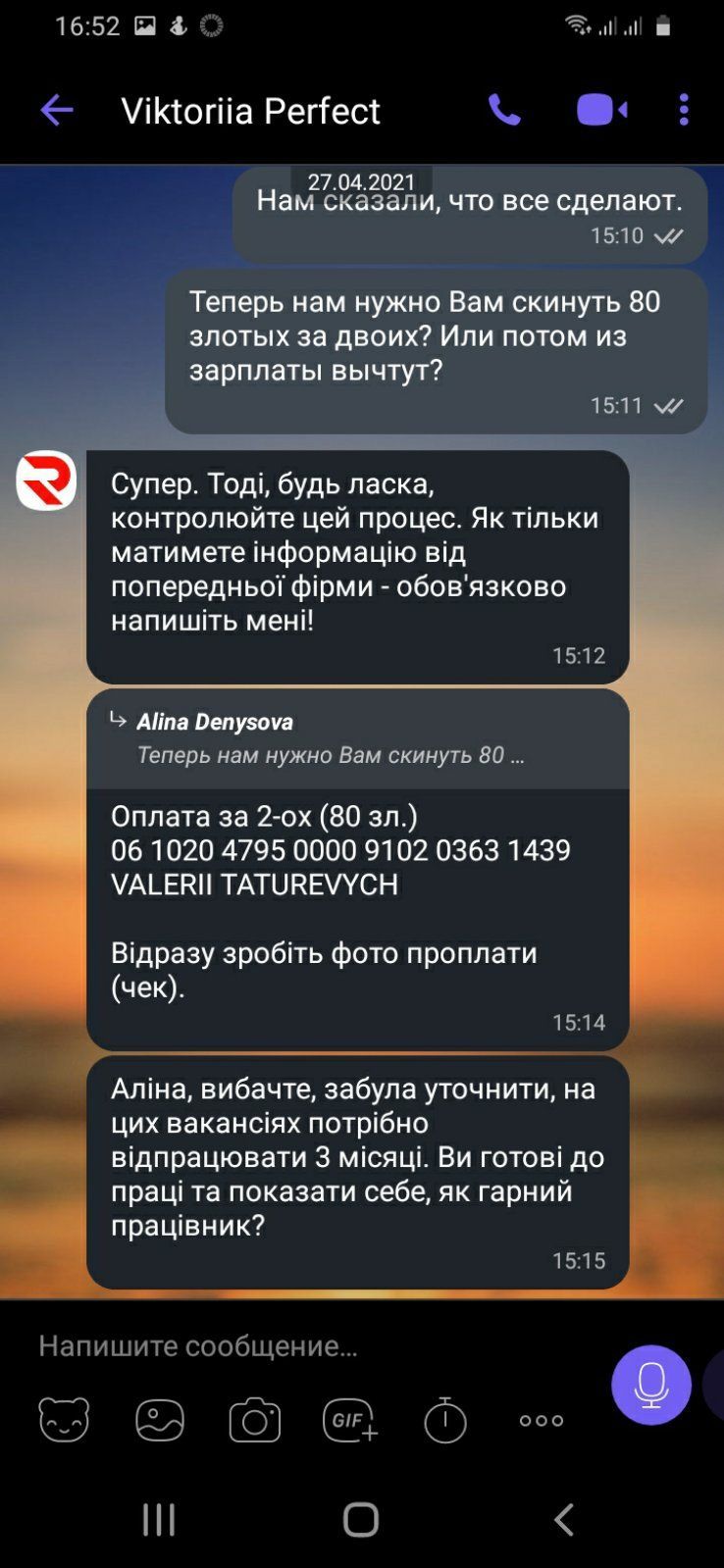Record a voice message with the microphone
Image resolution: width=724 pixels, height=1568 pixels.
650,1385
